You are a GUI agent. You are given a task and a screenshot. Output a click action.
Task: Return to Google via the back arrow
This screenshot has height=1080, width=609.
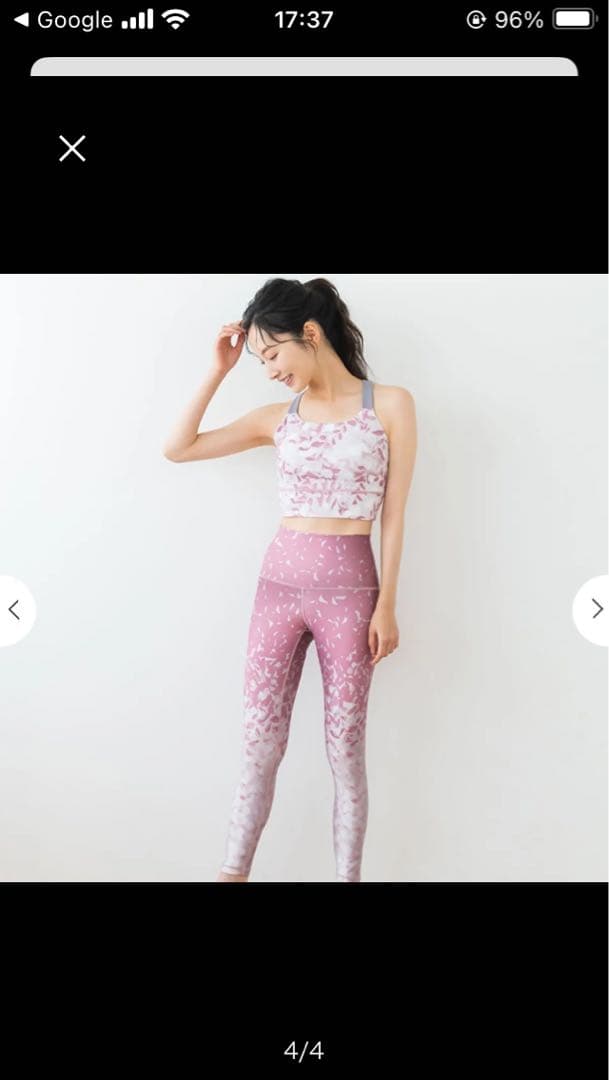tap(21, 20)
